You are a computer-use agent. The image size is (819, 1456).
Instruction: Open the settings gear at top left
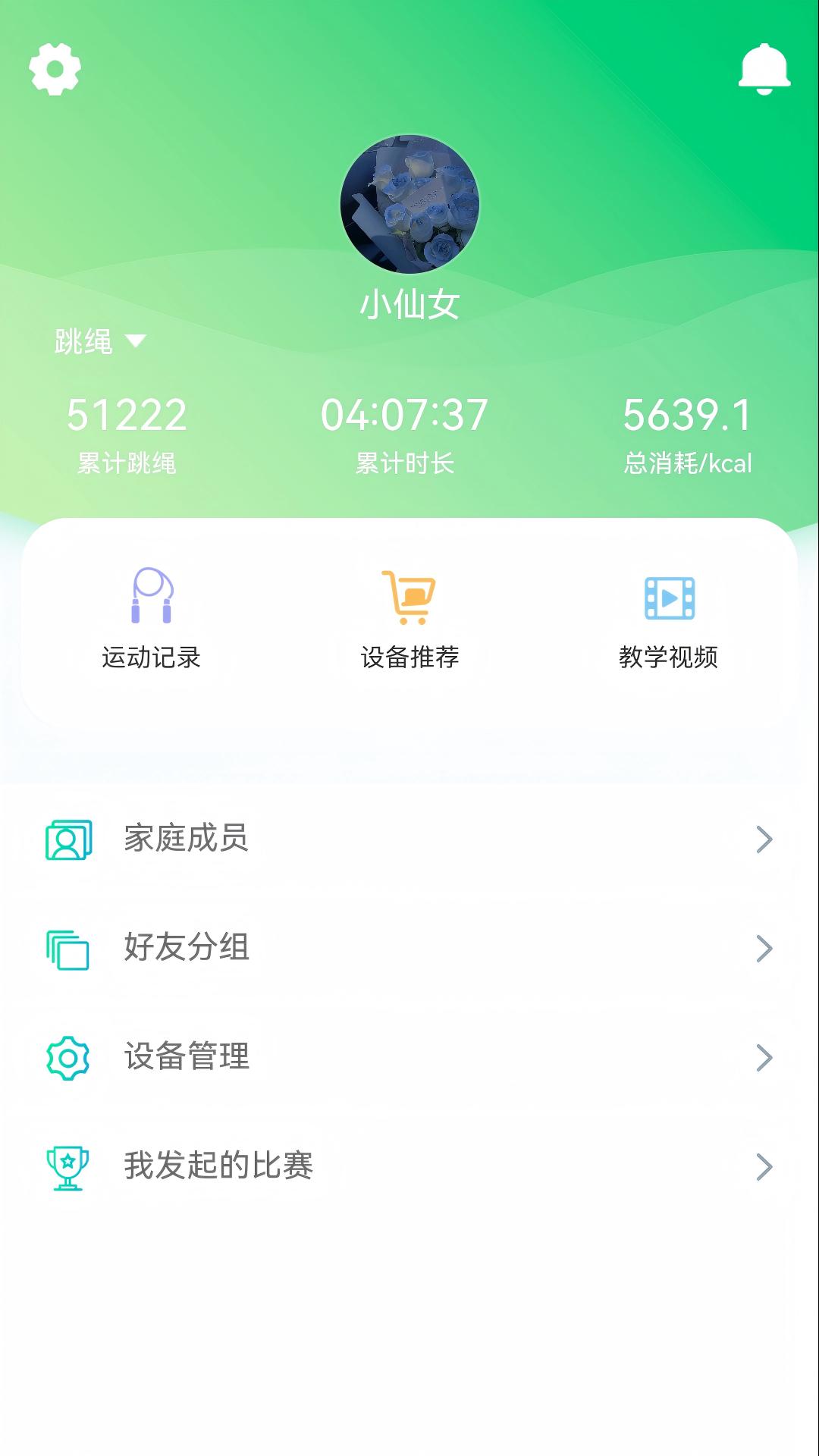[53, 71]
